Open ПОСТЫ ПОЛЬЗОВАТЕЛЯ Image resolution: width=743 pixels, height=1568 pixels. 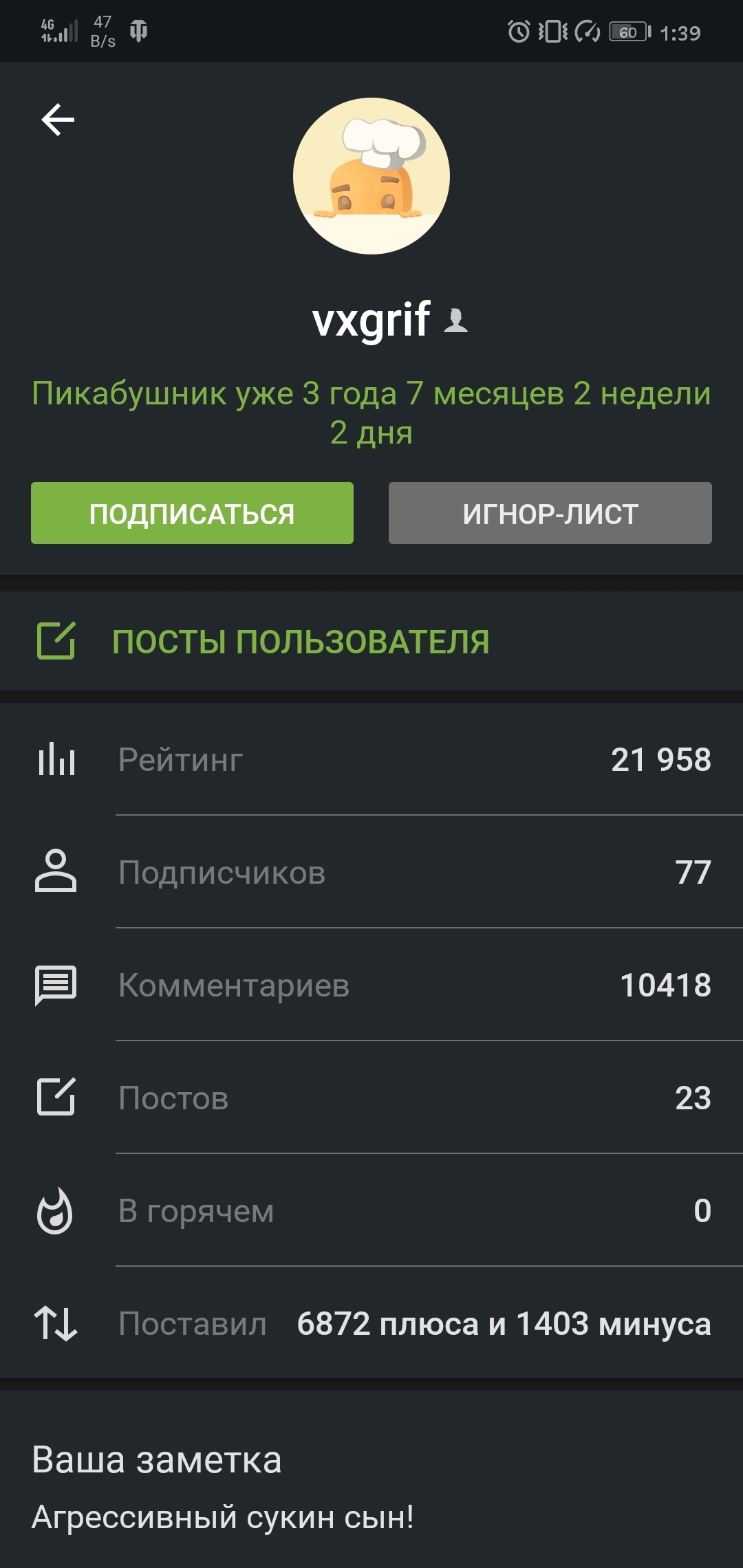point(371,641)
